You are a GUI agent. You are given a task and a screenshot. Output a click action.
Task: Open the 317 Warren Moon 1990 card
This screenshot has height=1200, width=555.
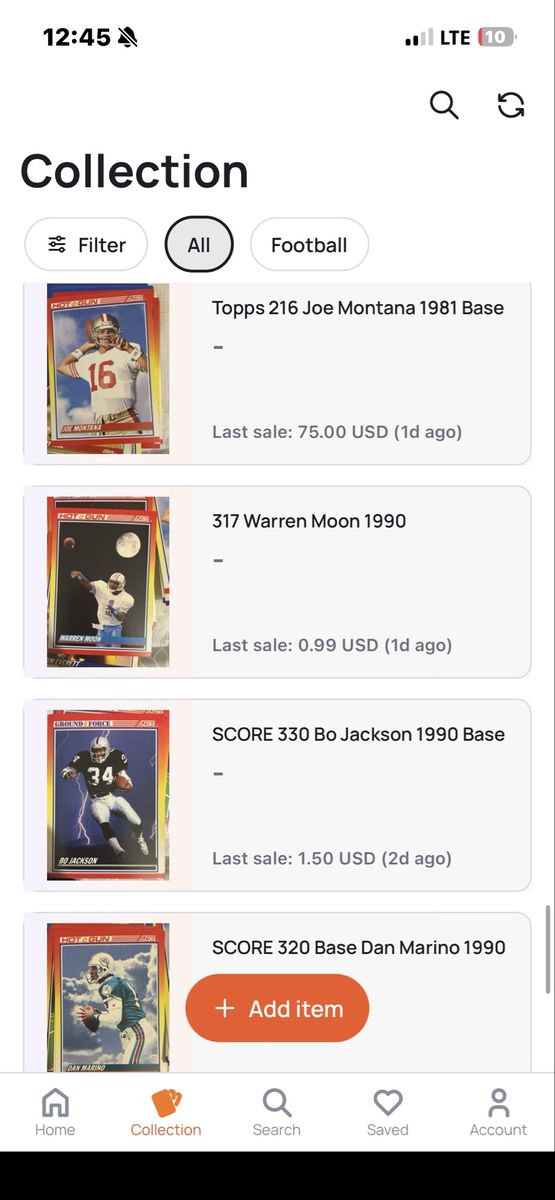click(x=277, y=582)
